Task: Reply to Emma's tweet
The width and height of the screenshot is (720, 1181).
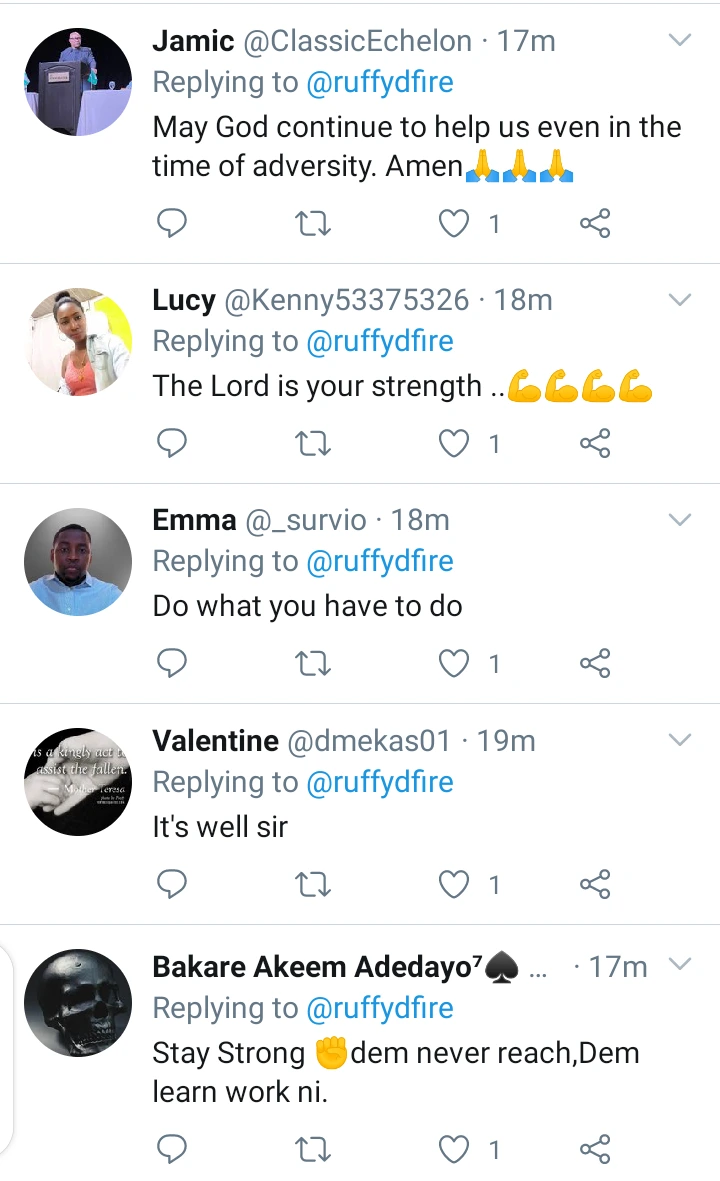Action: pyautogui.click(x=173, y=663)
